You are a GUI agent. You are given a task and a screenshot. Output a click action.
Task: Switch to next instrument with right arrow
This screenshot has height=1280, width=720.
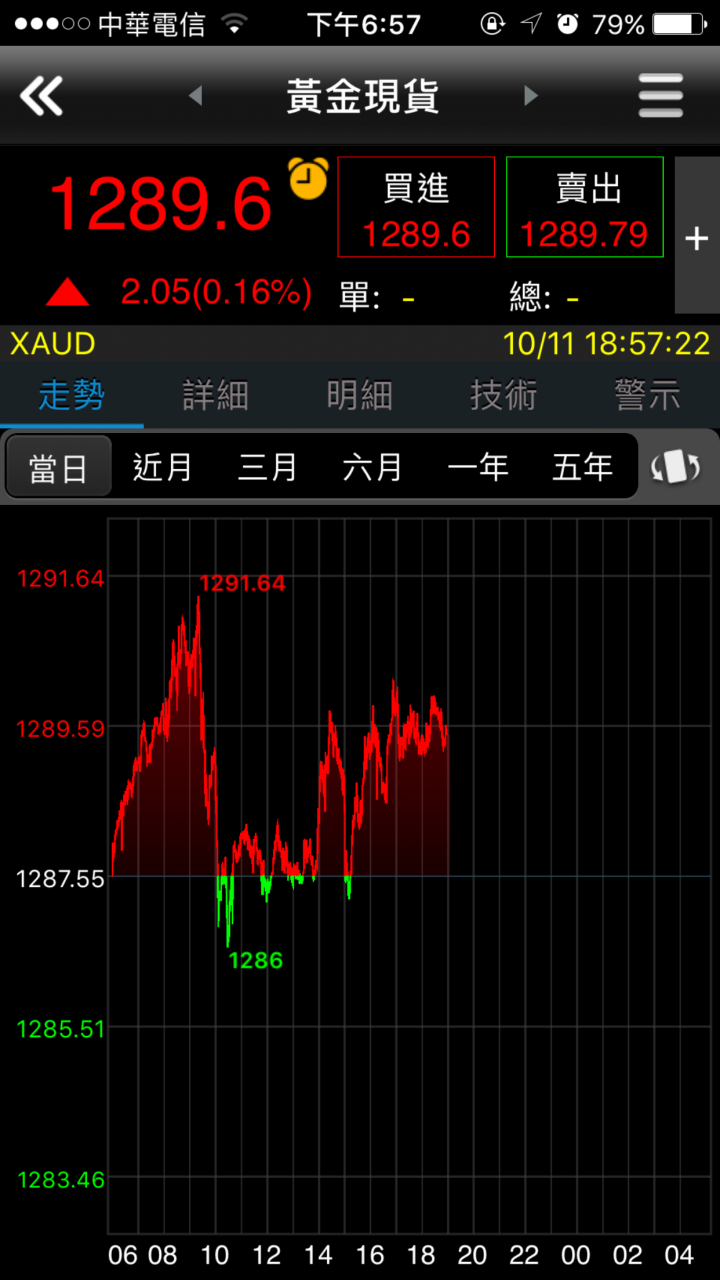(x=531, y=96)
